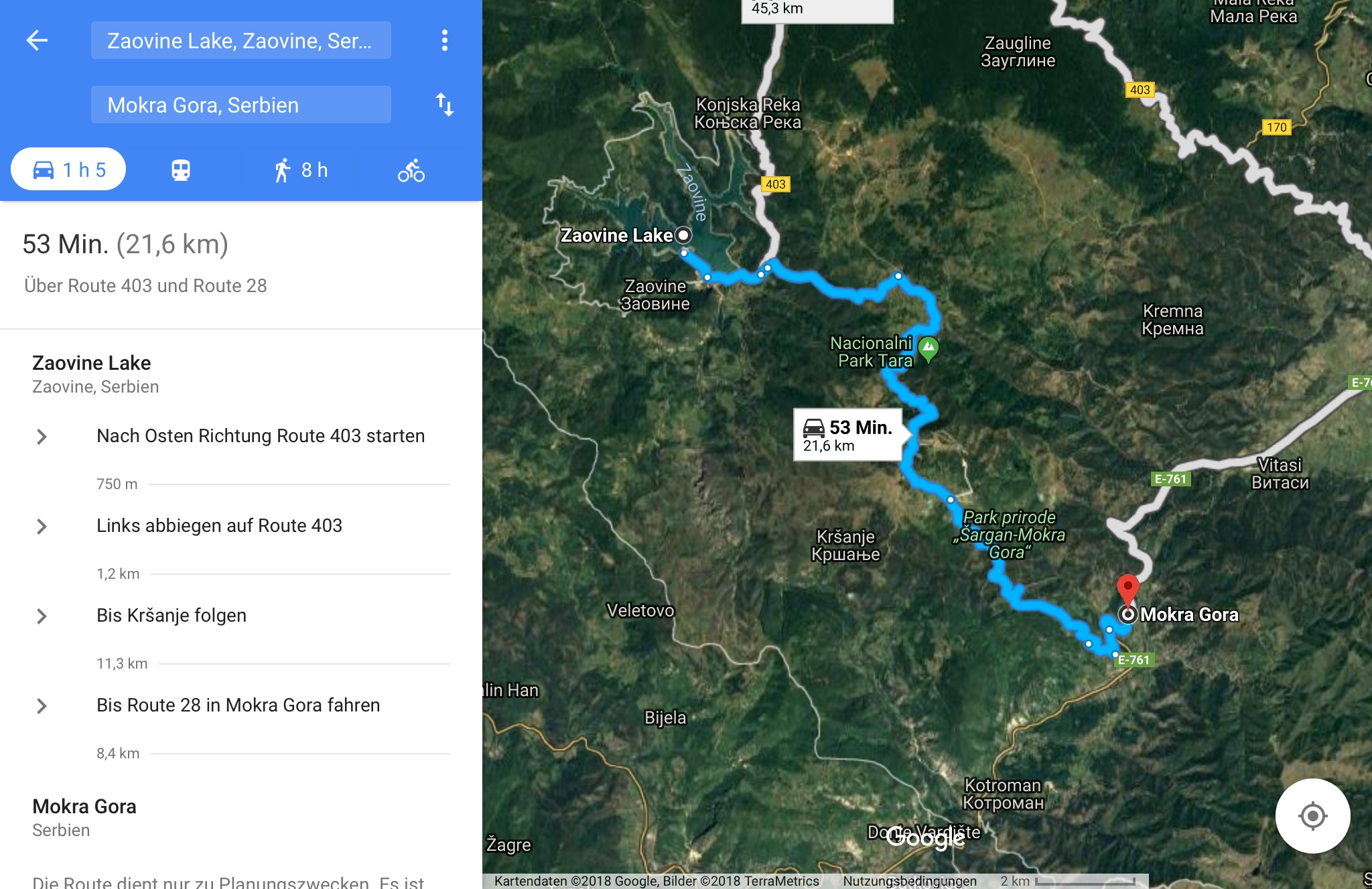
Task: Expand step Bis Kršanje folgen
Action: pos(42,616)
